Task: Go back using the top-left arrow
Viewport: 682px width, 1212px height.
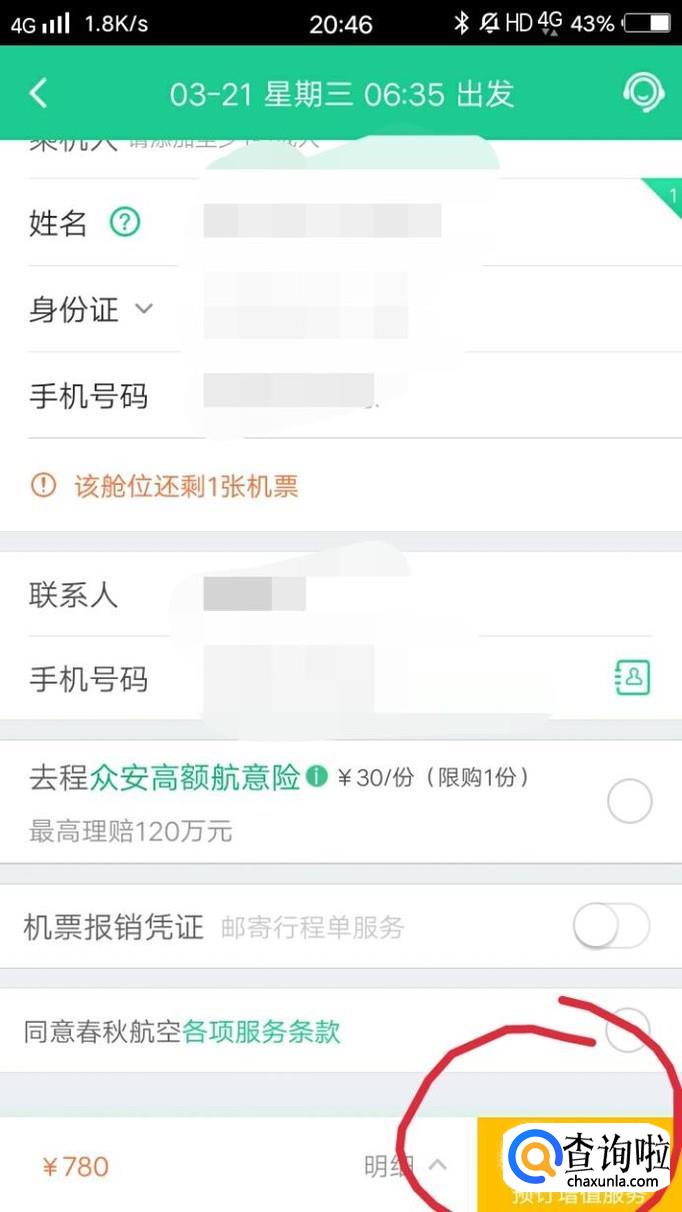Action: coord(38,94)
